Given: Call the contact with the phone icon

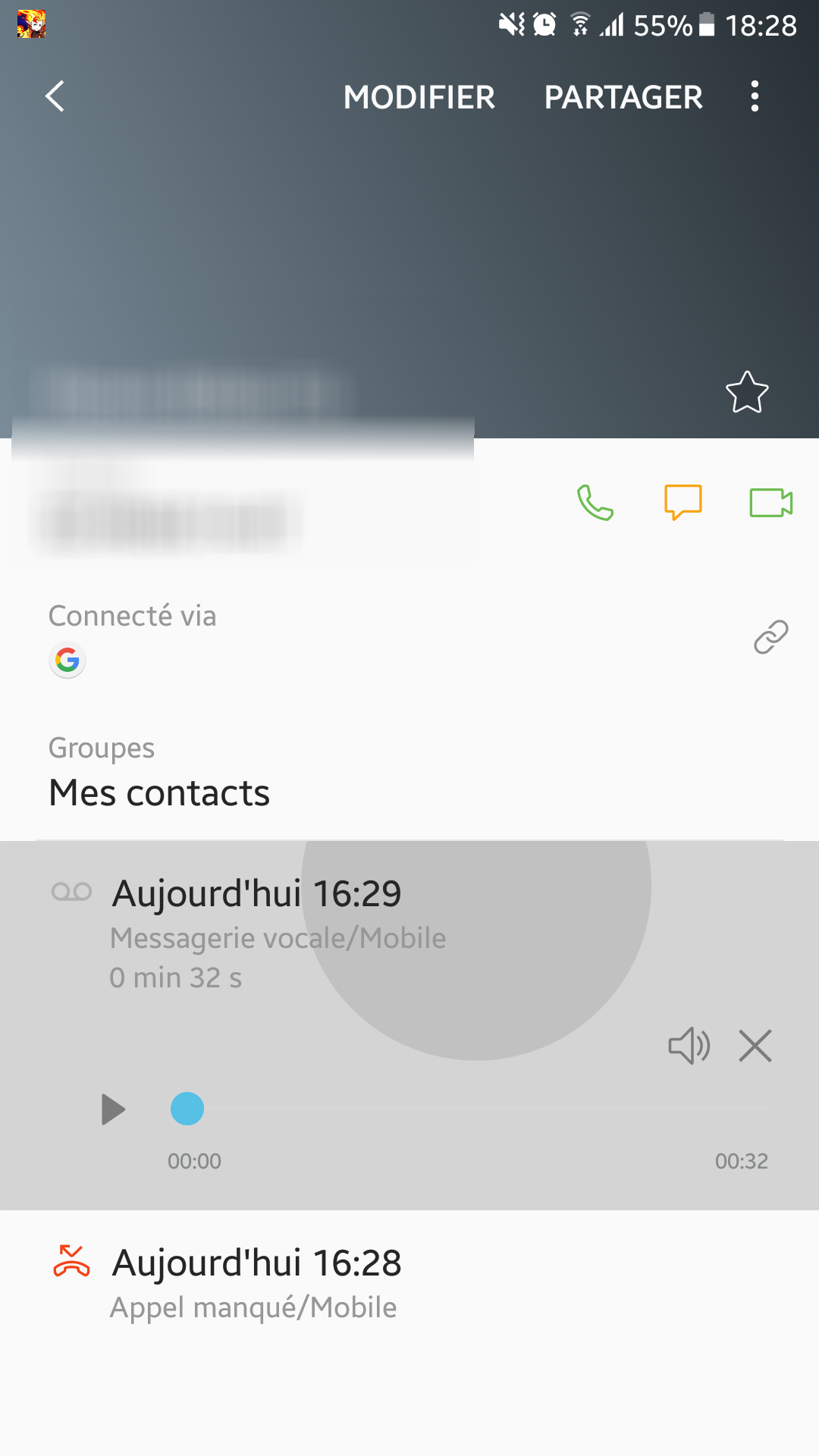Looking at the screenshot, I should (x=595, y=503).
